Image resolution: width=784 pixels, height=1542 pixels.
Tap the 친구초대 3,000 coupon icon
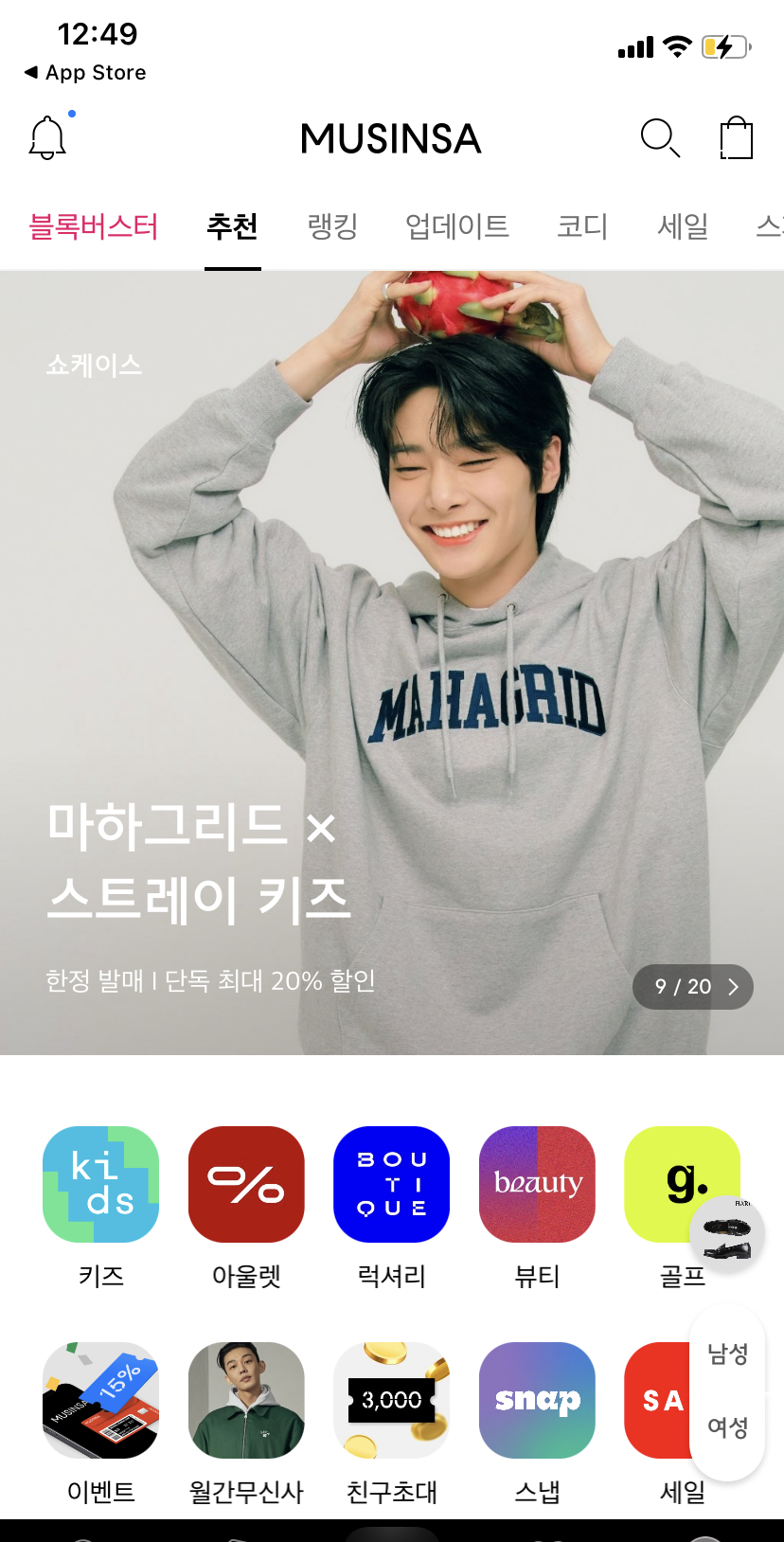[391, 1400]
